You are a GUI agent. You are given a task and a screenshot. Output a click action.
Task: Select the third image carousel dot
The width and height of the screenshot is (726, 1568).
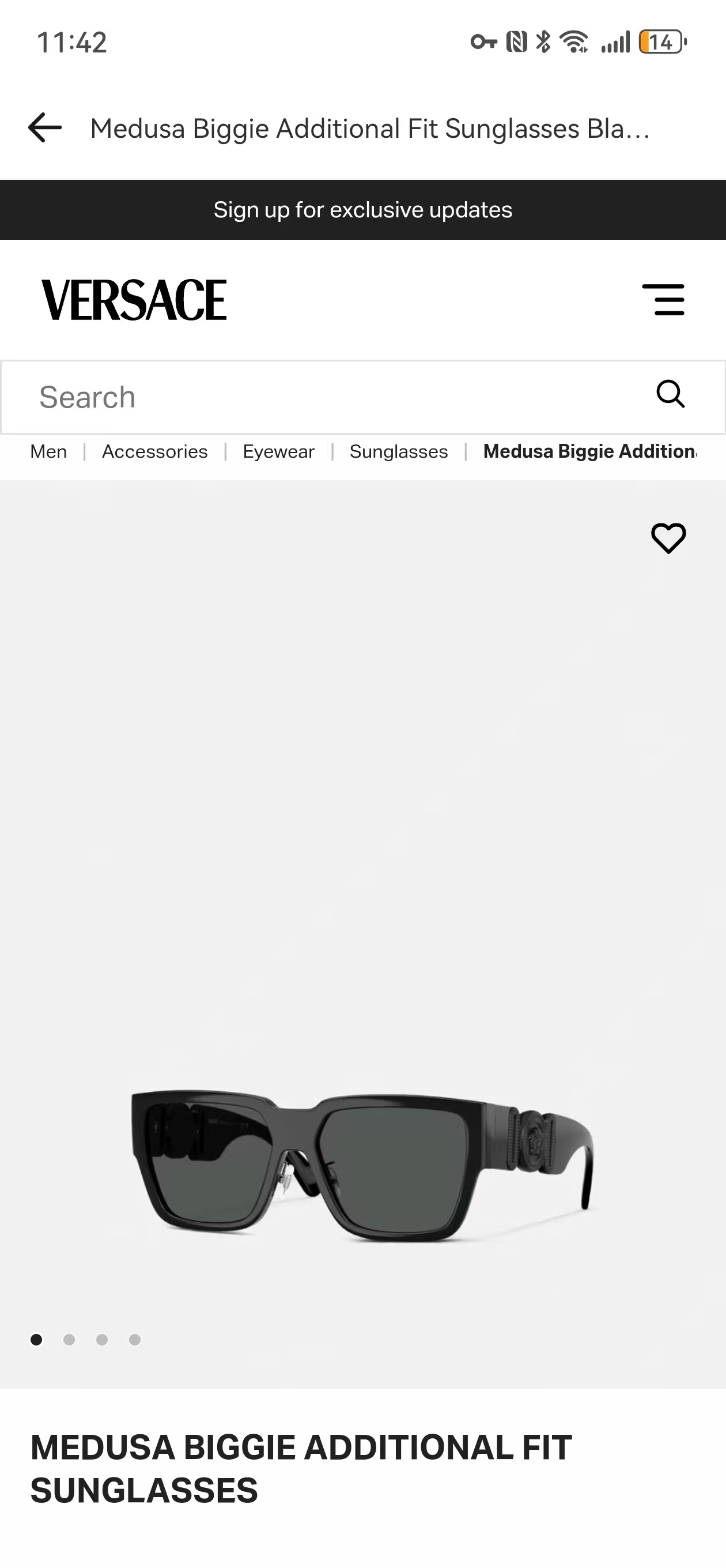tap(102, 1339)
